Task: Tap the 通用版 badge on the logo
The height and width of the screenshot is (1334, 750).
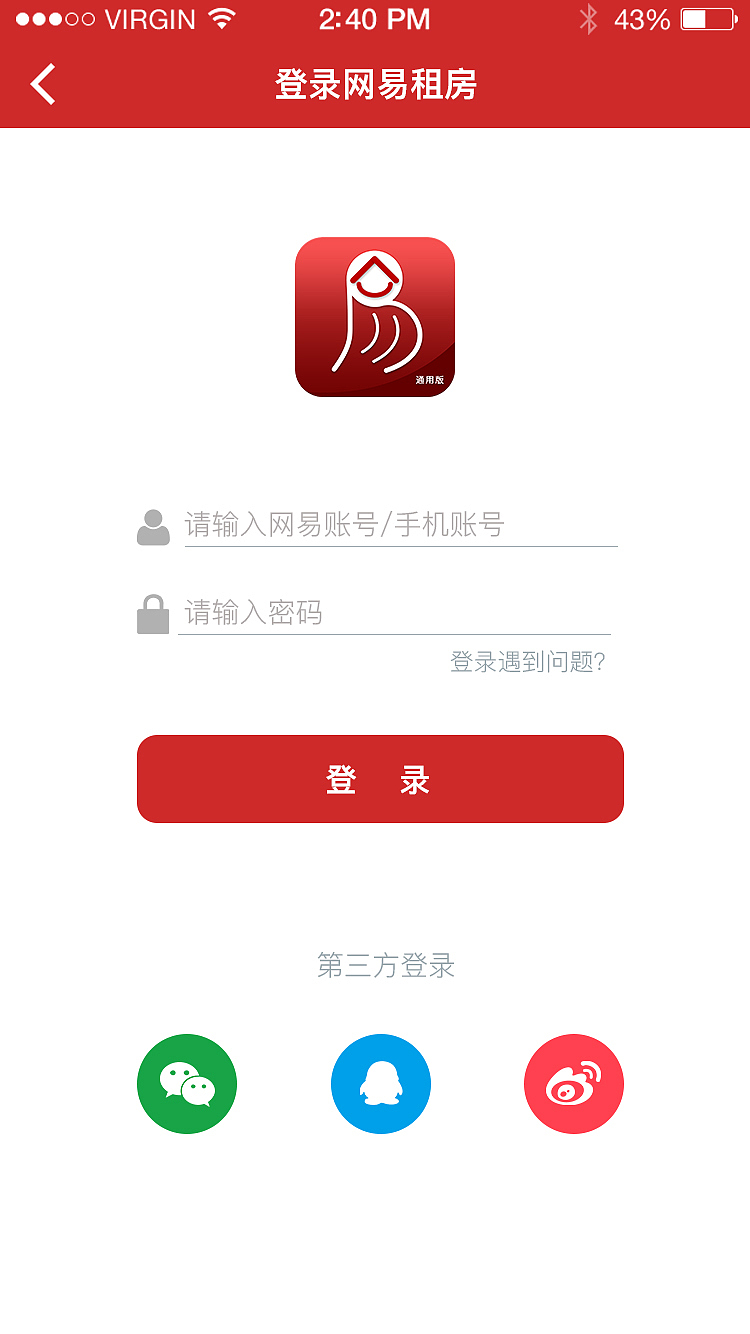Action: pos(428,381)
